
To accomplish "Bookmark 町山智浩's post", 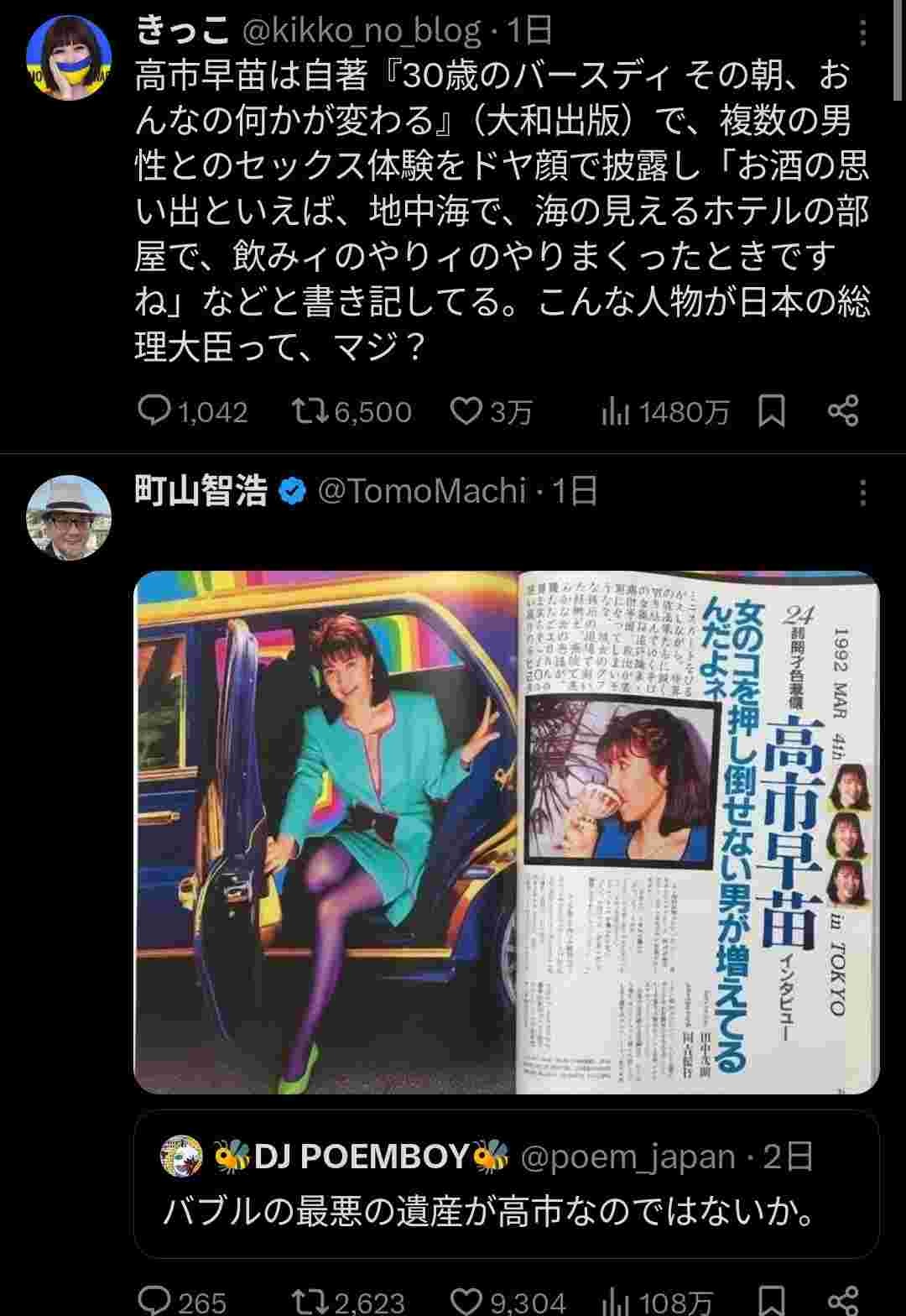I will (772, 1299).
